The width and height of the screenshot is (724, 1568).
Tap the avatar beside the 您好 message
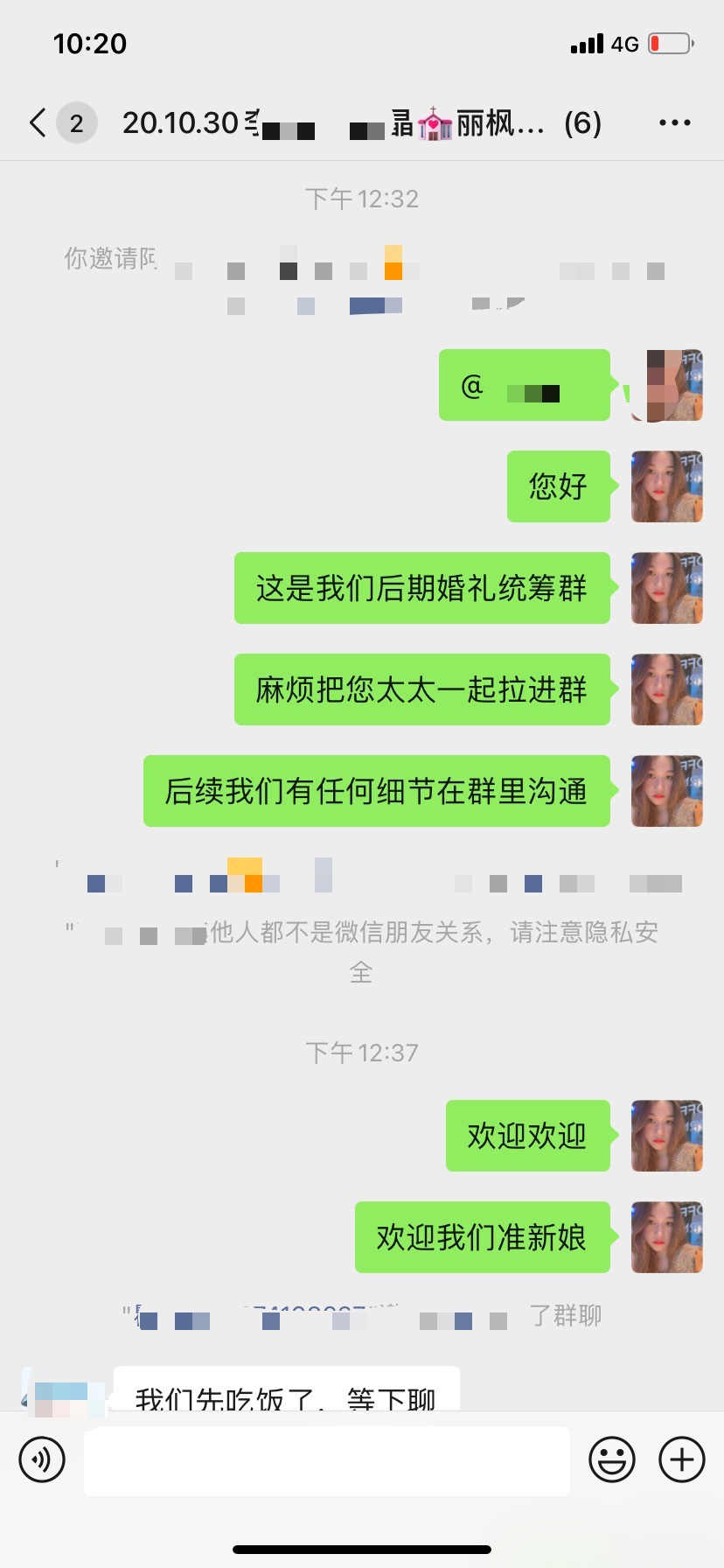pyautogui.click(x=667, y=486)
